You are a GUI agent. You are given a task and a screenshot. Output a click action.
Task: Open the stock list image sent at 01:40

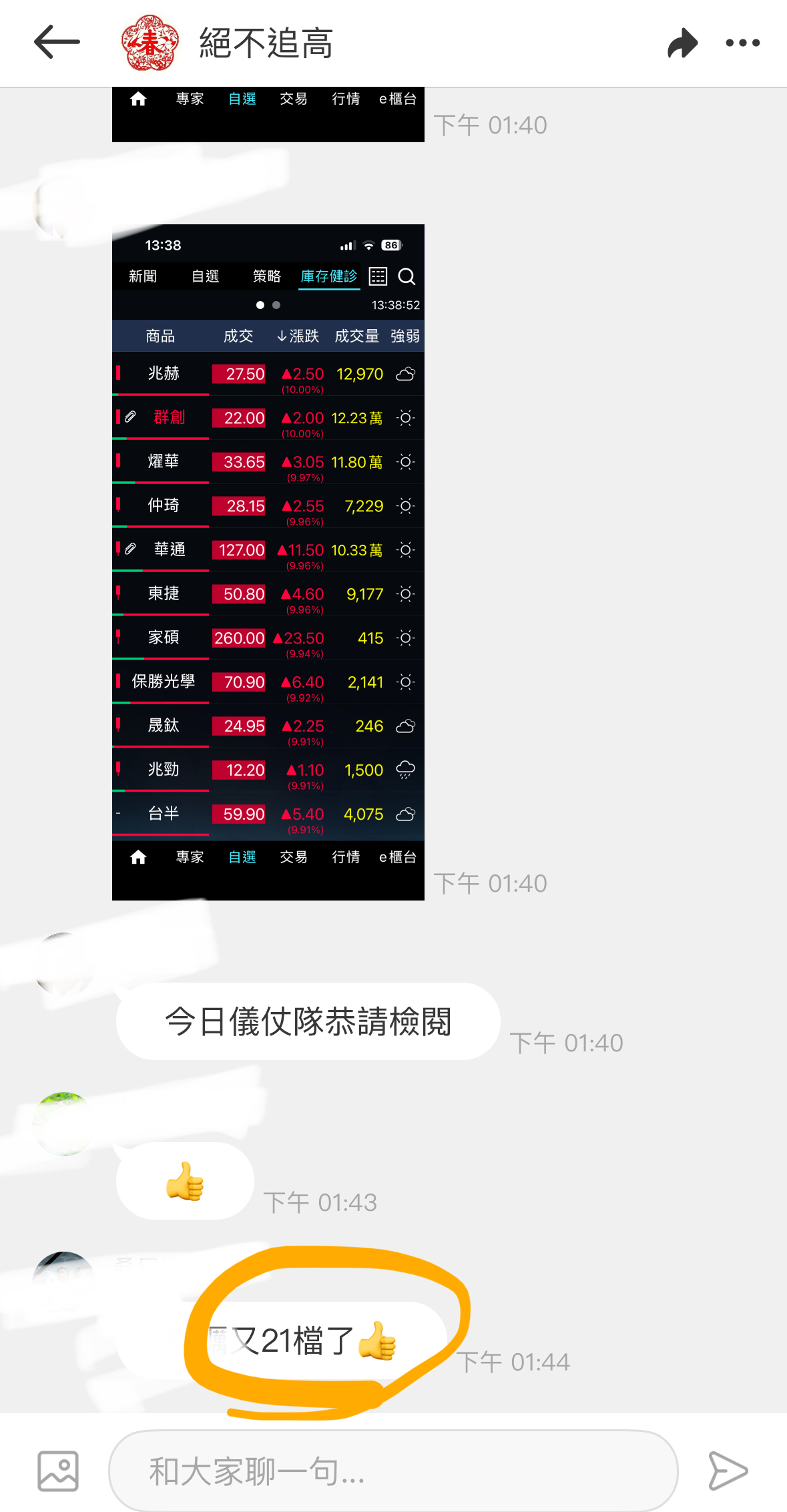click(x=268, y=561)
